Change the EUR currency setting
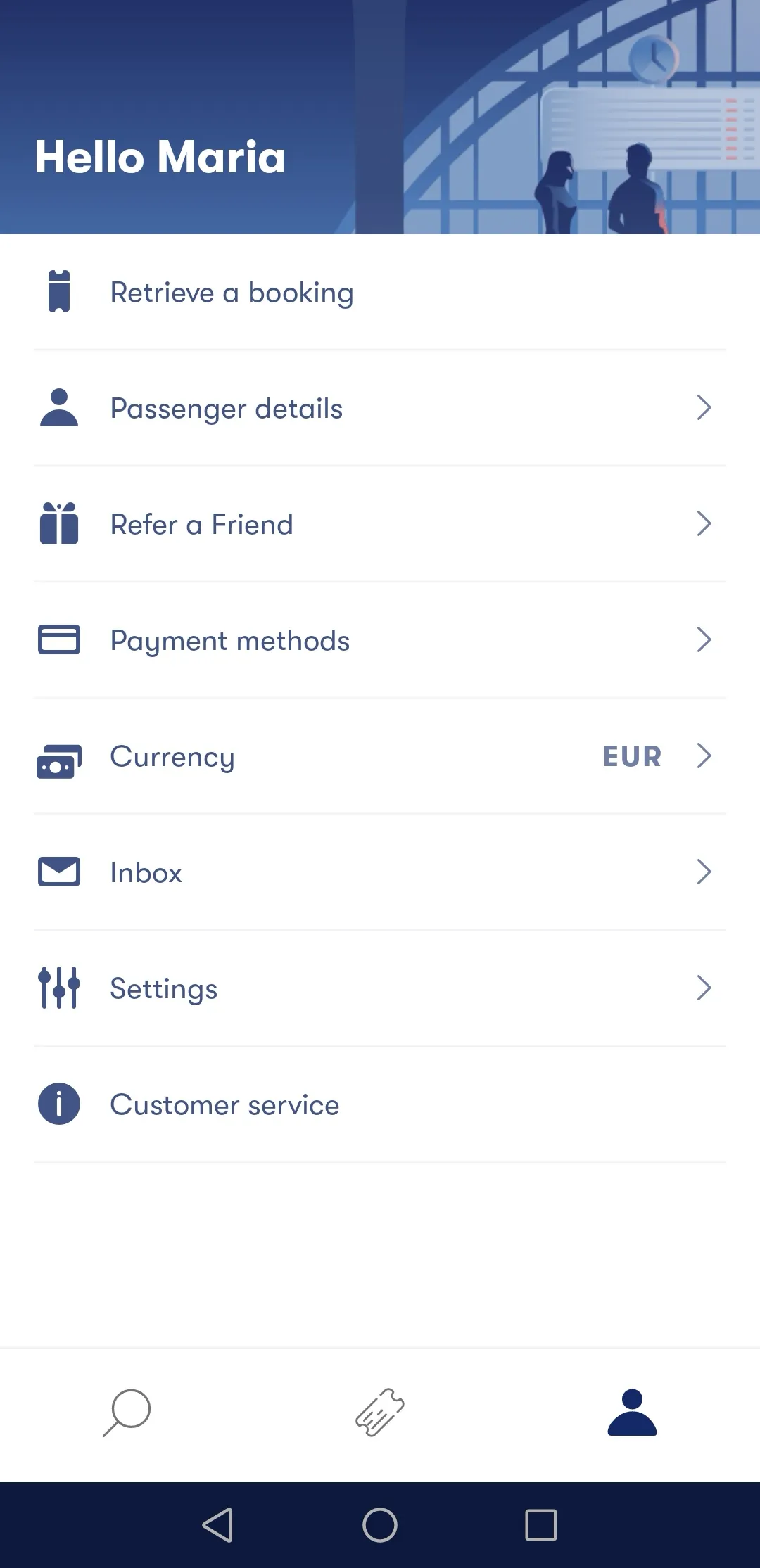The height and width of the screenshot is (1568, 760). (x=380, y=757)
